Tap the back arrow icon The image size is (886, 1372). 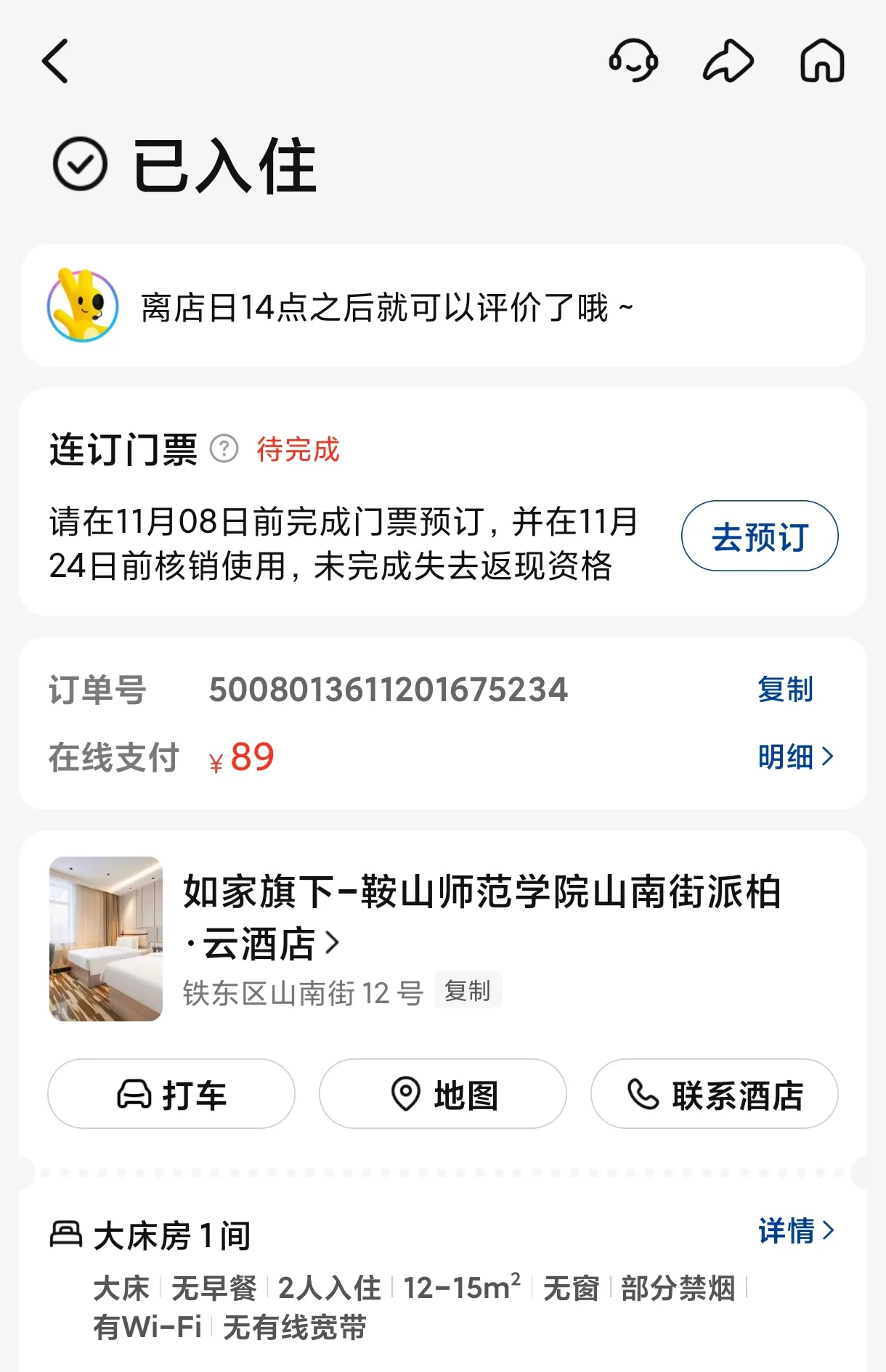pos(55,62)
